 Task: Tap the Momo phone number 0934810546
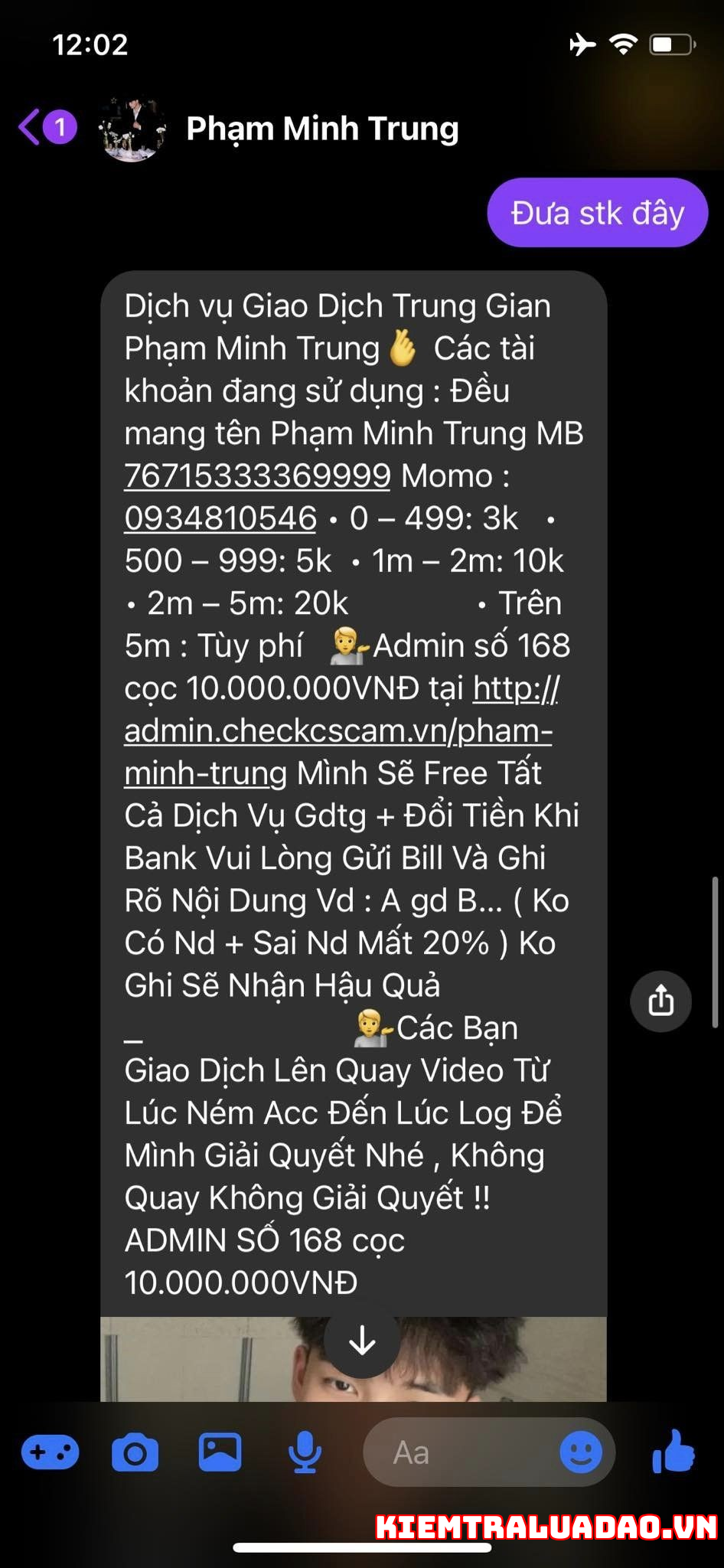coord(220,518)
